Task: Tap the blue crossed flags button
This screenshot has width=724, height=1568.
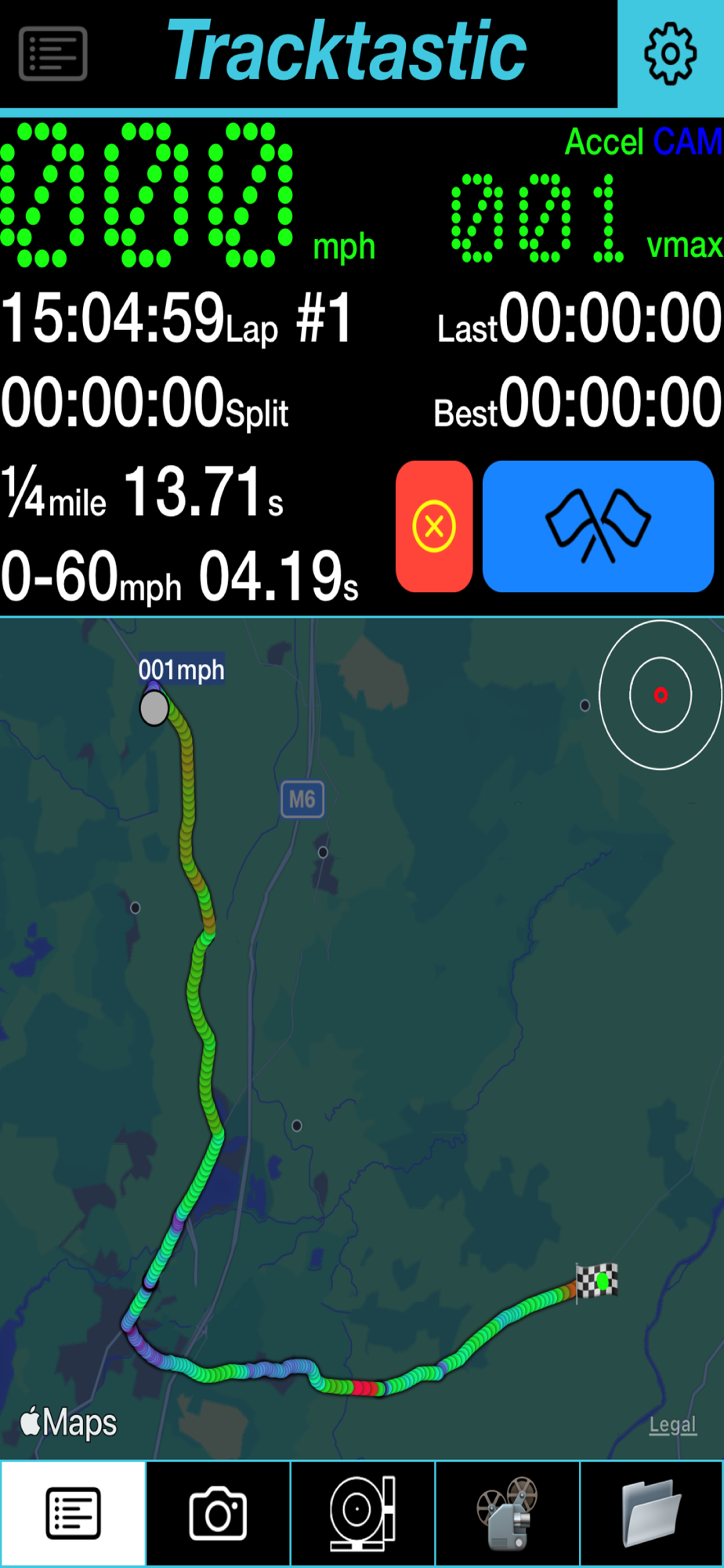Action: point(598,526)
